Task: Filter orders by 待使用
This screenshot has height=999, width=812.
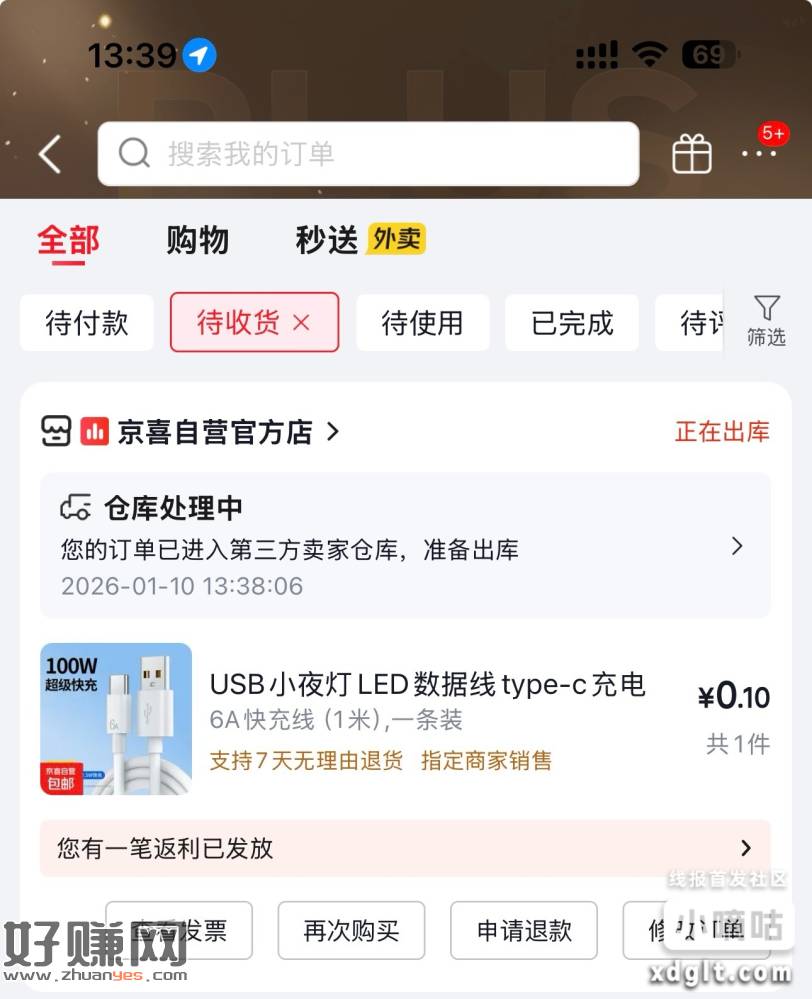Action: (x=422, y=323)
